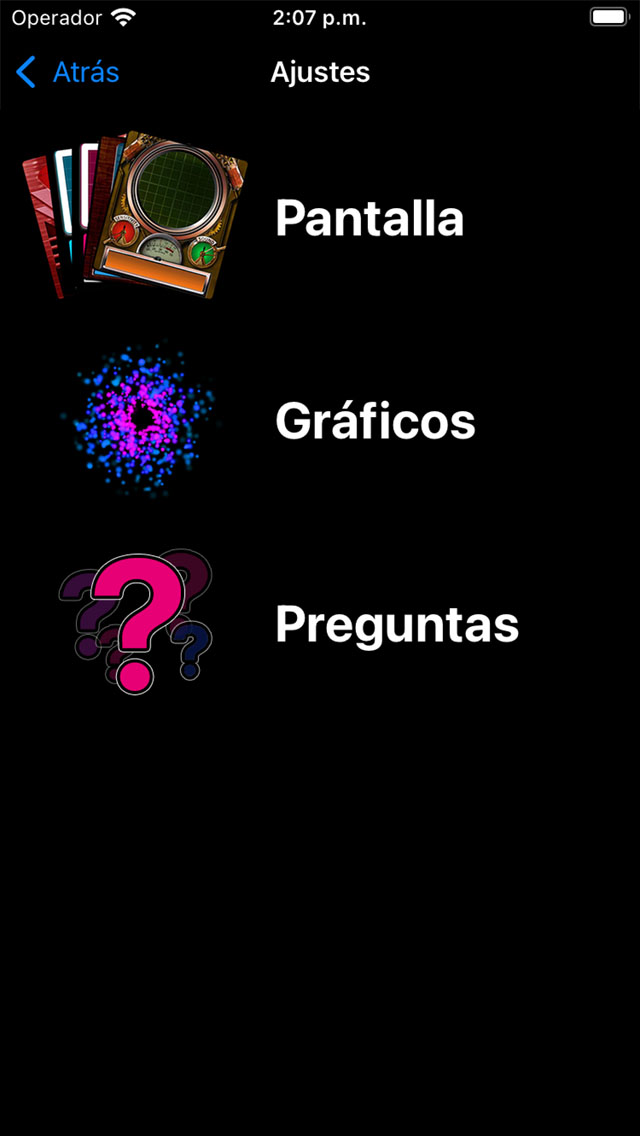Open the Preguntas settings
This screenshot has width=640, height=1136.
pyautogui.click(x=320, y=624)
